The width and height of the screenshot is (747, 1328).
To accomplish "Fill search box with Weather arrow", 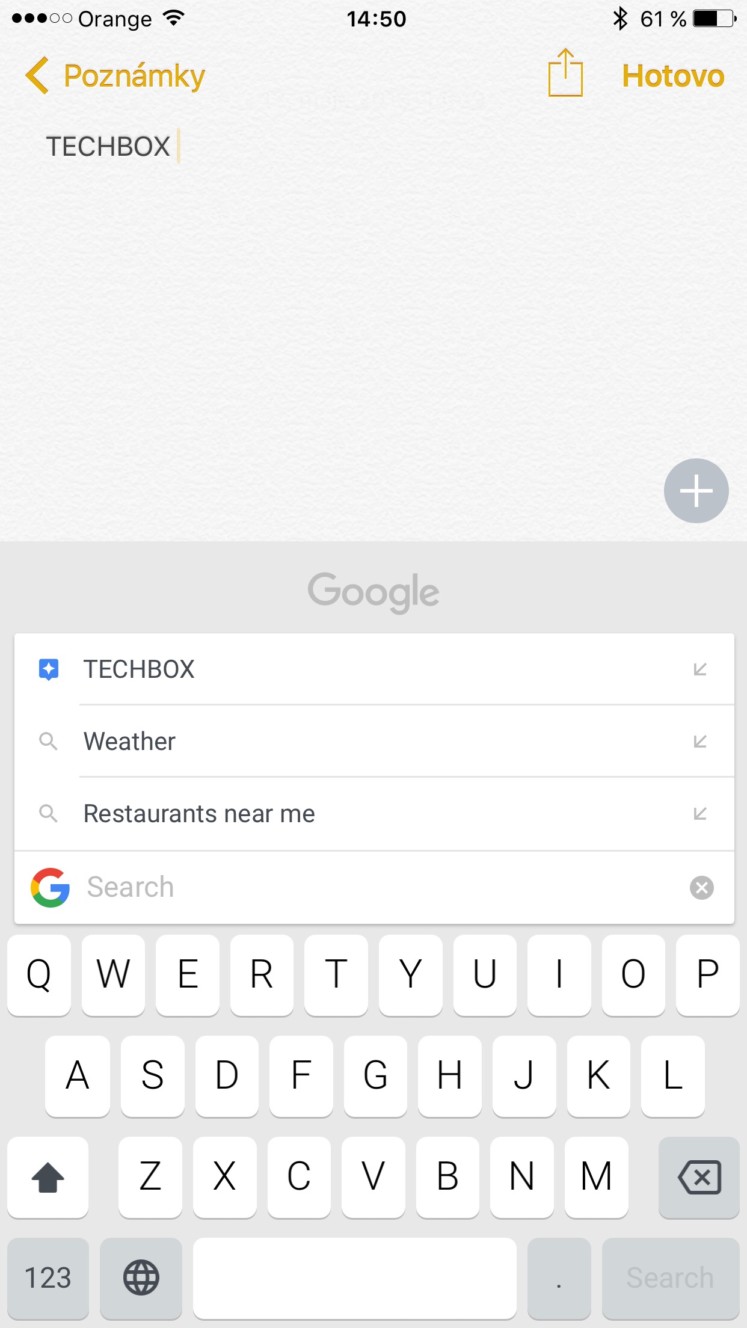I will pyautogui.click(x=700, y=741).
